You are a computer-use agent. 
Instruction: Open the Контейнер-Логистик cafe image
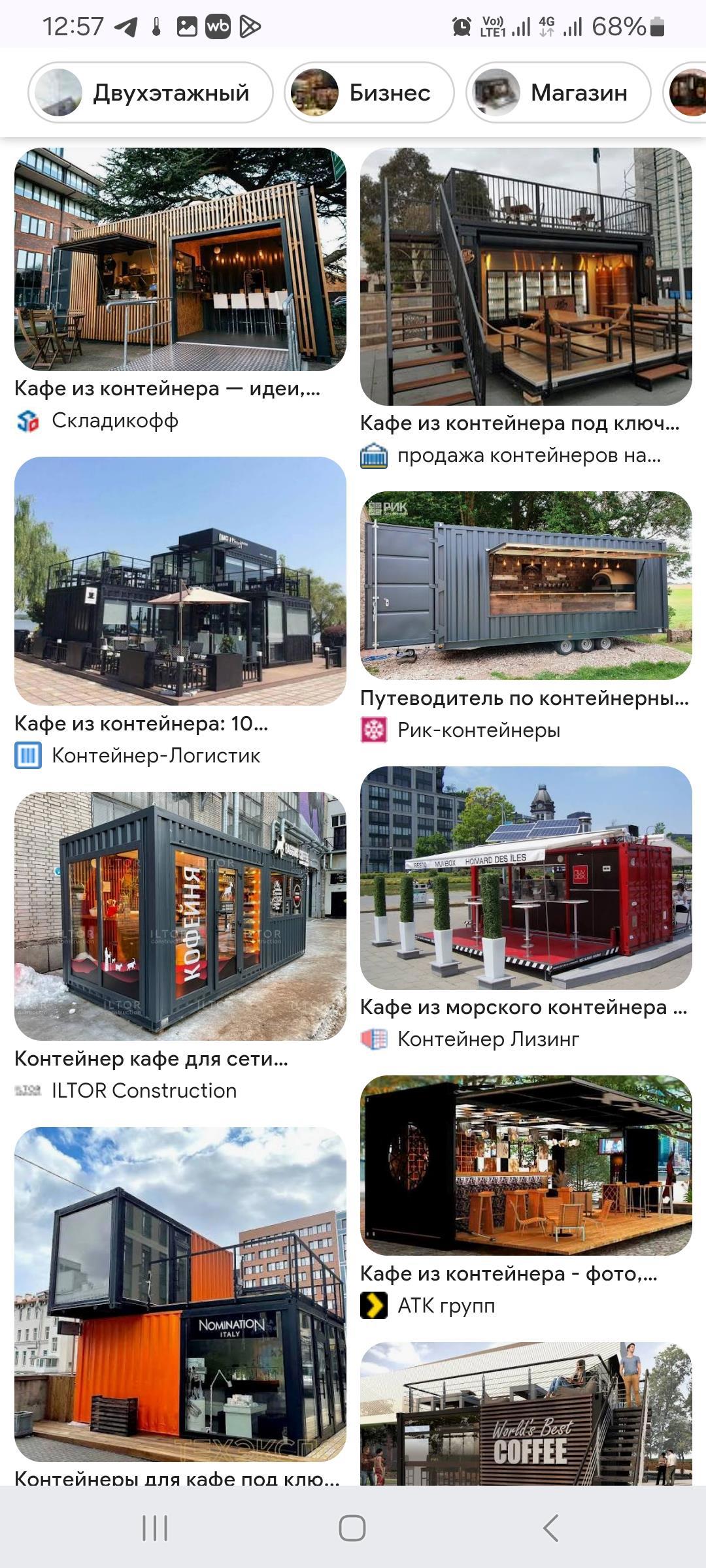[x=180, y=581]
